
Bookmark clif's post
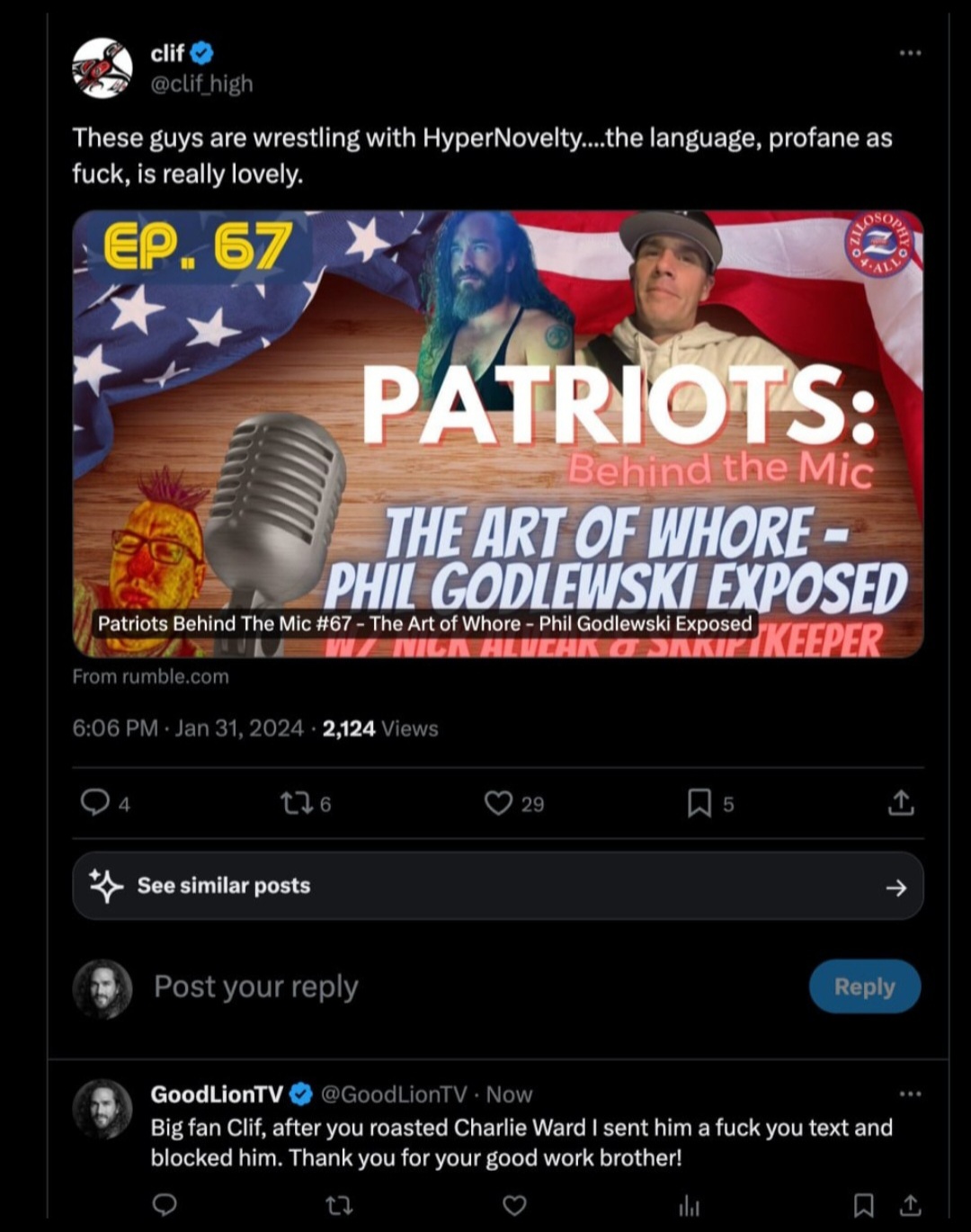tap(699, 803)
